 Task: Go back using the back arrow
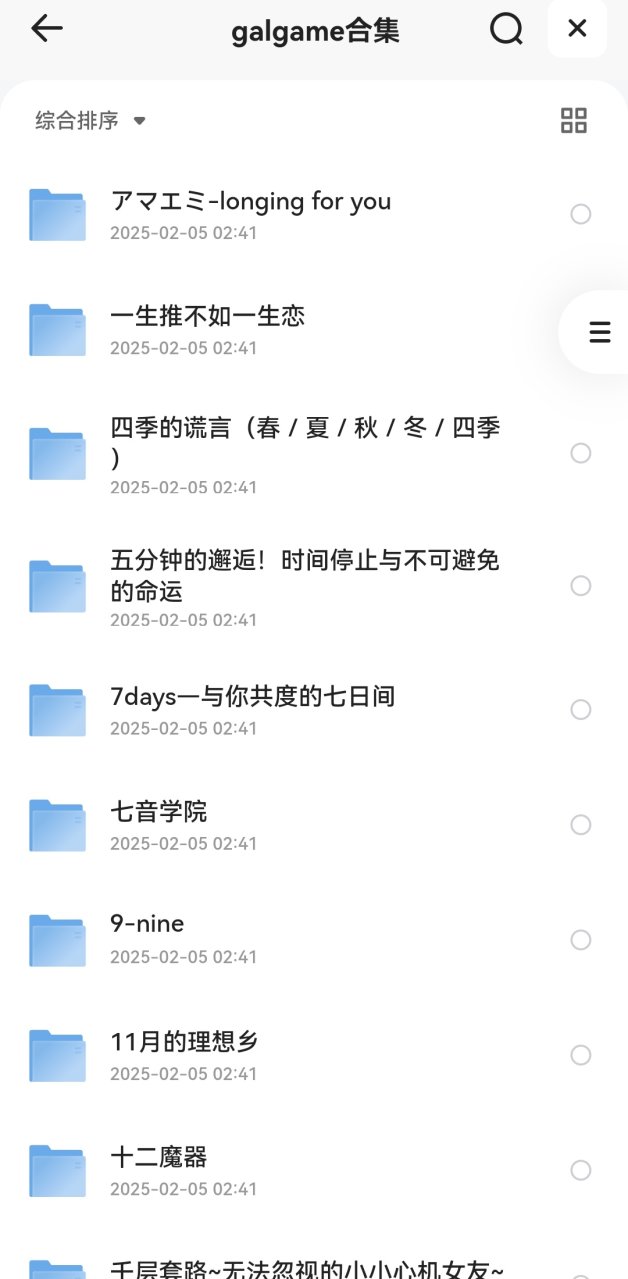pos(47,29)
